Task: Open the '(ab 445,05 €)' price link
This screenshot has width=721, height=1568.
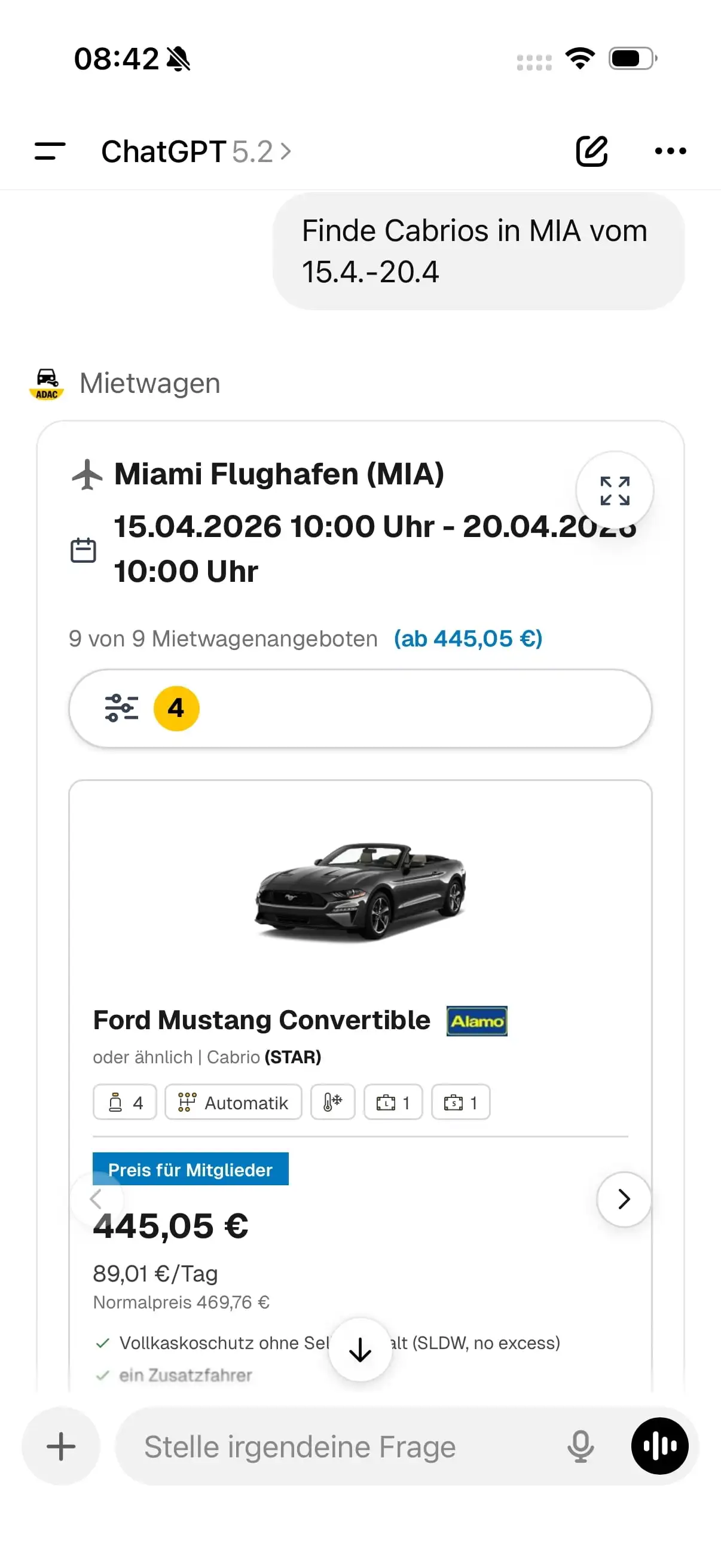Action: tap(468, 639)
